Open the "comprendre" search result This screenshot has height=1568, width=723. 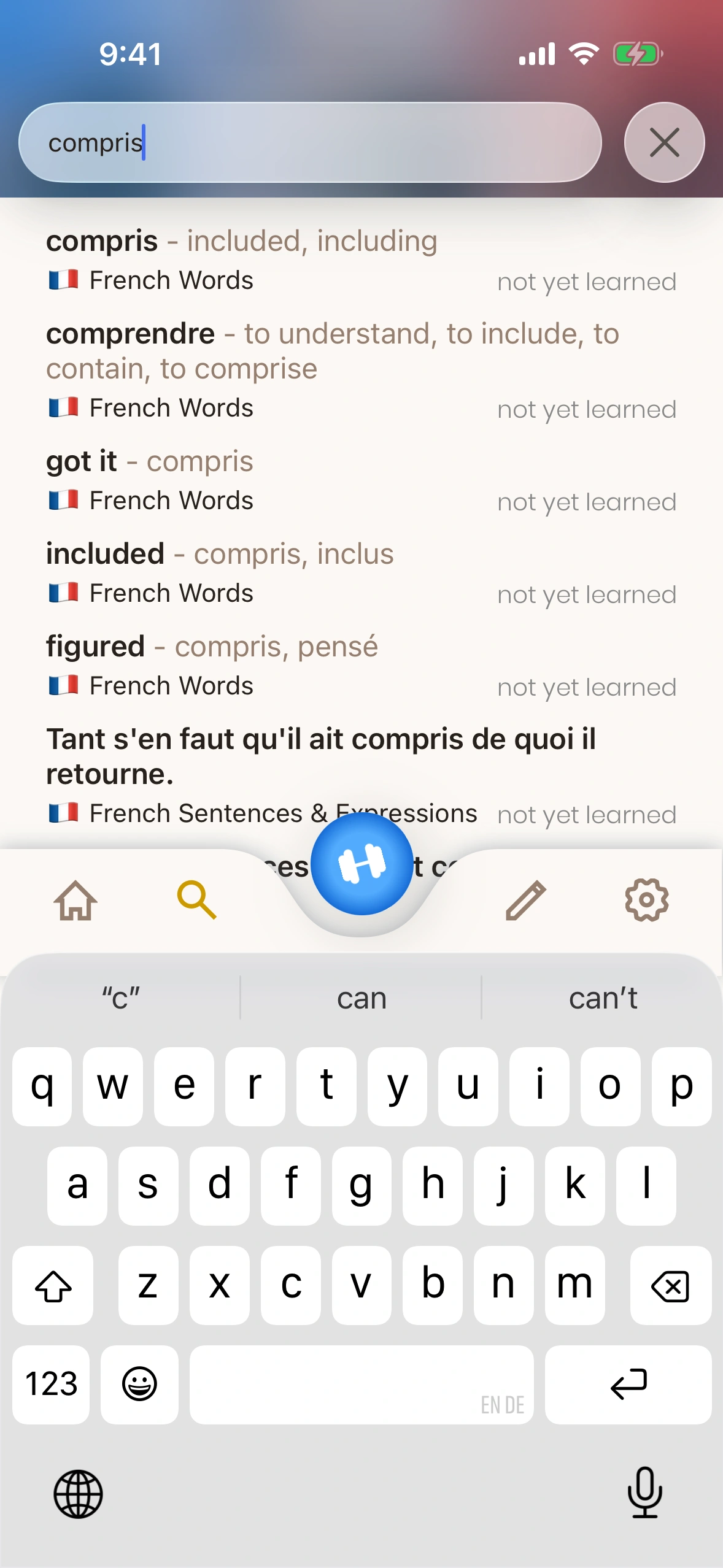(x=361, y=369)
